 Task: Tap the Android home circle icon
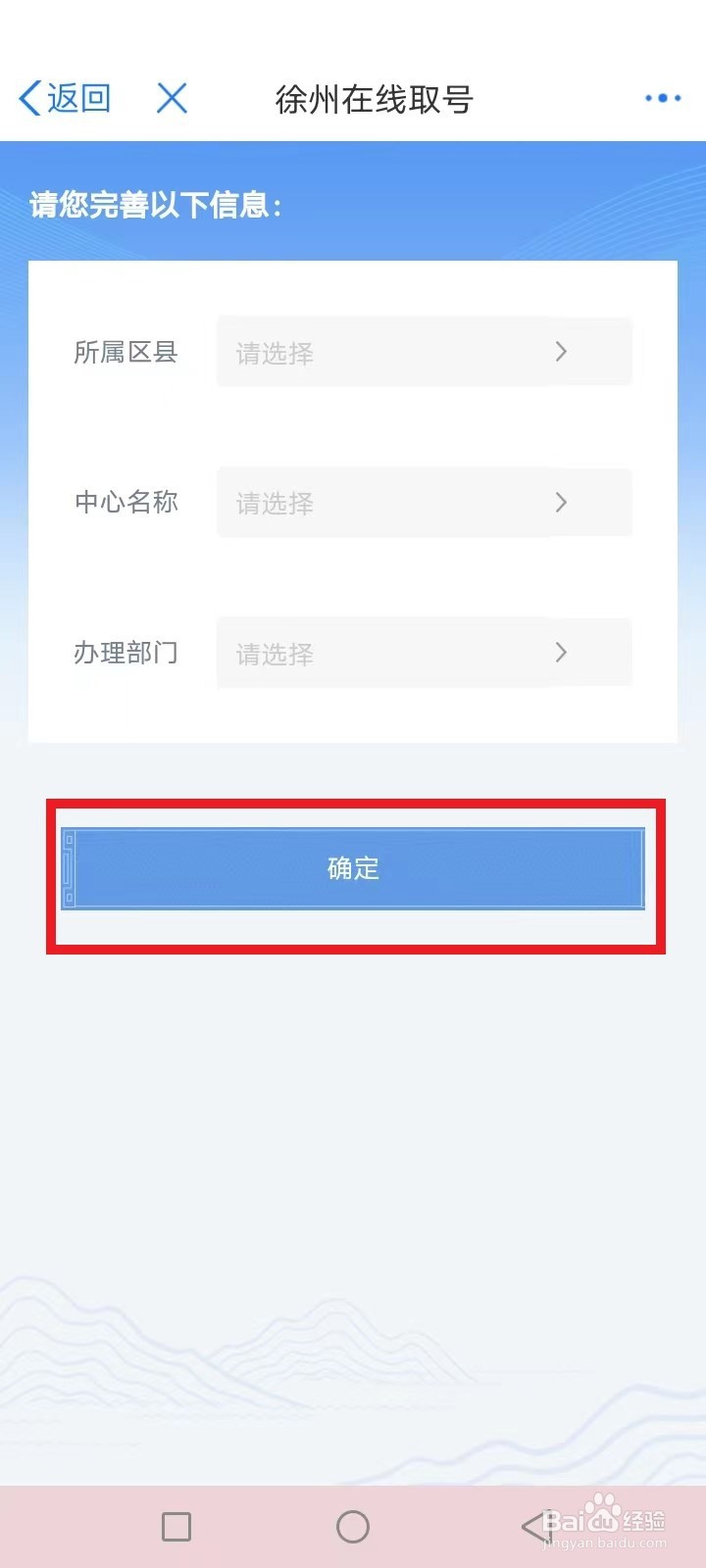pos(353,1526)
